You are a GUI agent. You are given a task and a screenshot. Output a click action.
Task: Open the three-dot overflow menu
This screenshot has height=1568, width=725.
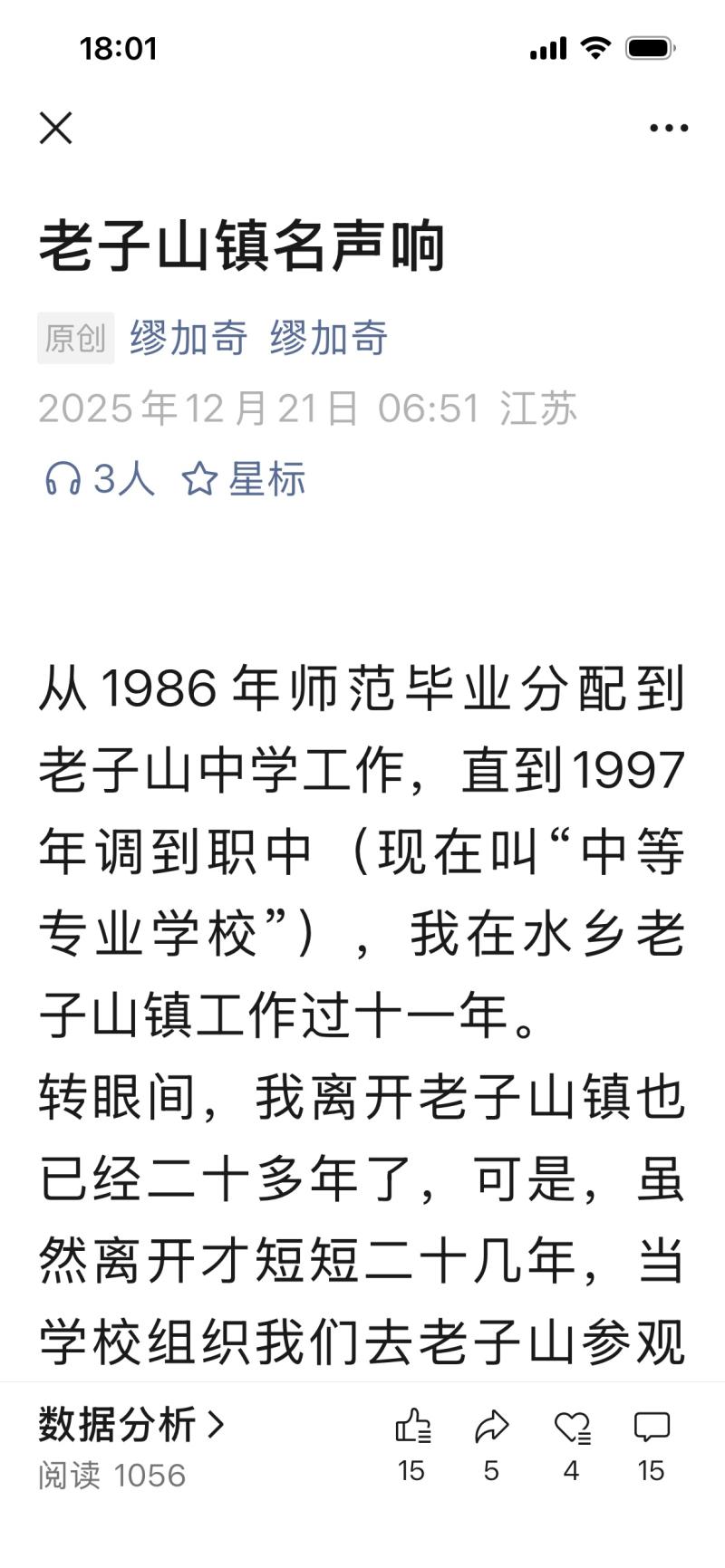point(669,129)
